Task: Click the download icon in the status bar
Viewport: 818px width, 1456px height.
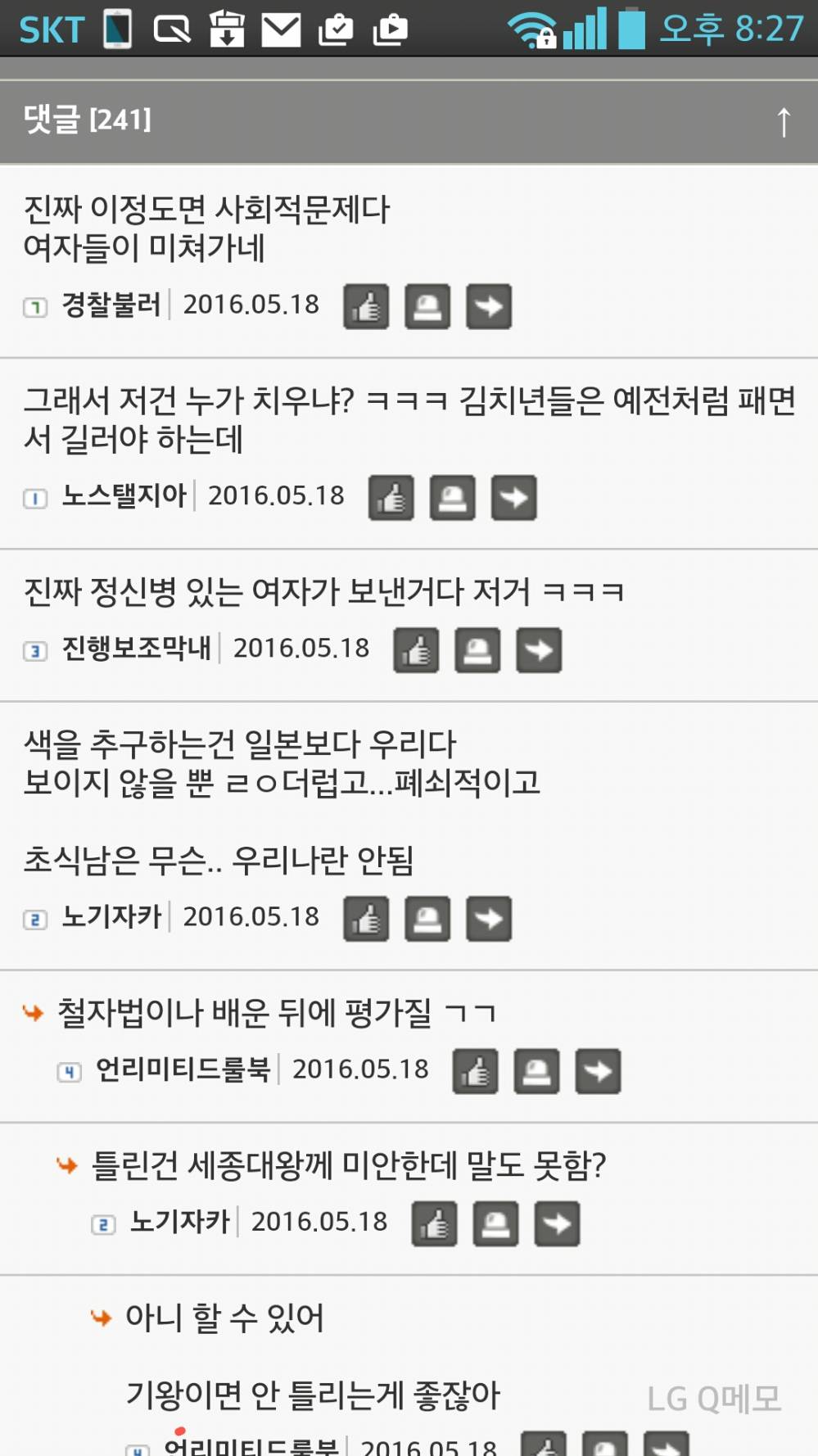Action: [x=227, y=29]
